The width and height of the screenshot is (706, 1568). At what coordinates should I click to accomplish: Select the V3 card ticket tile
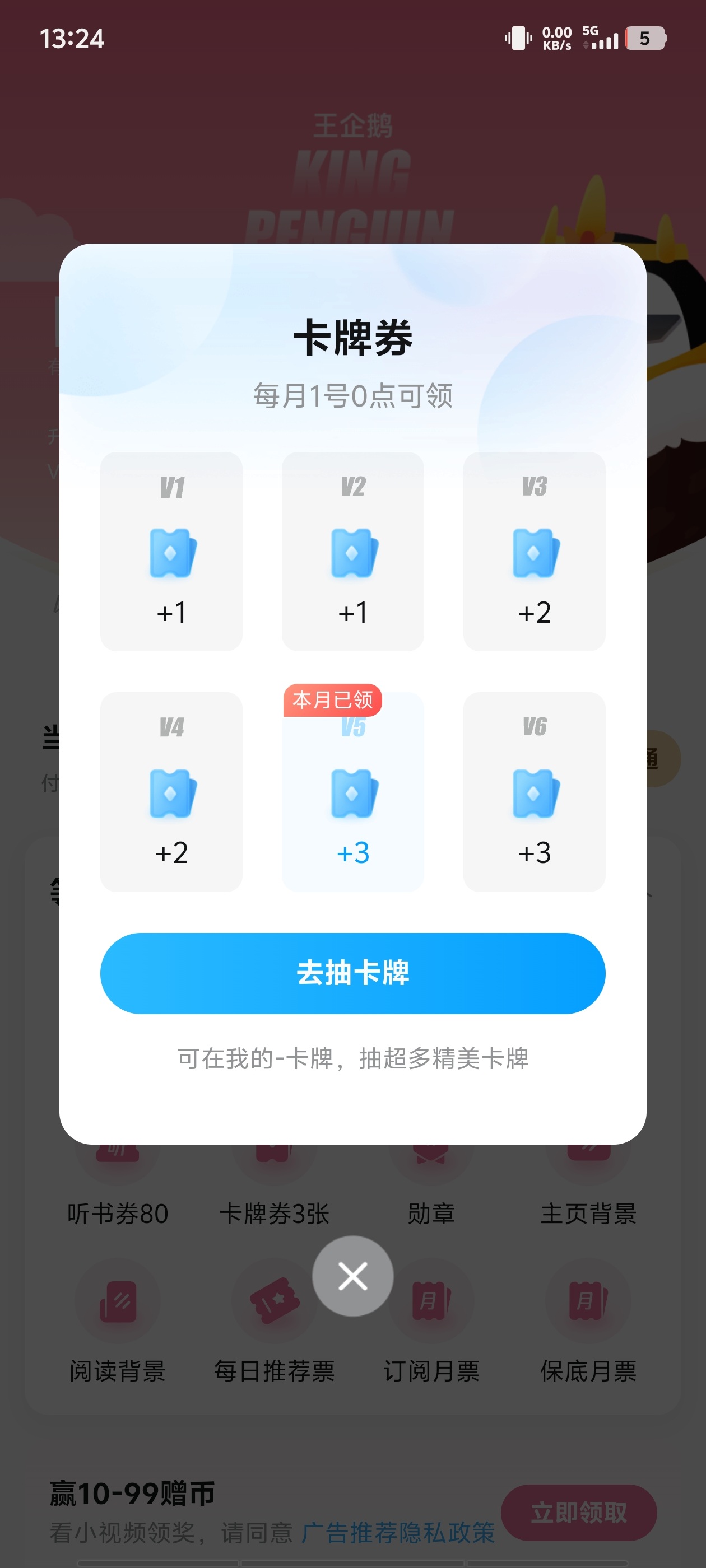coord(534,551)
